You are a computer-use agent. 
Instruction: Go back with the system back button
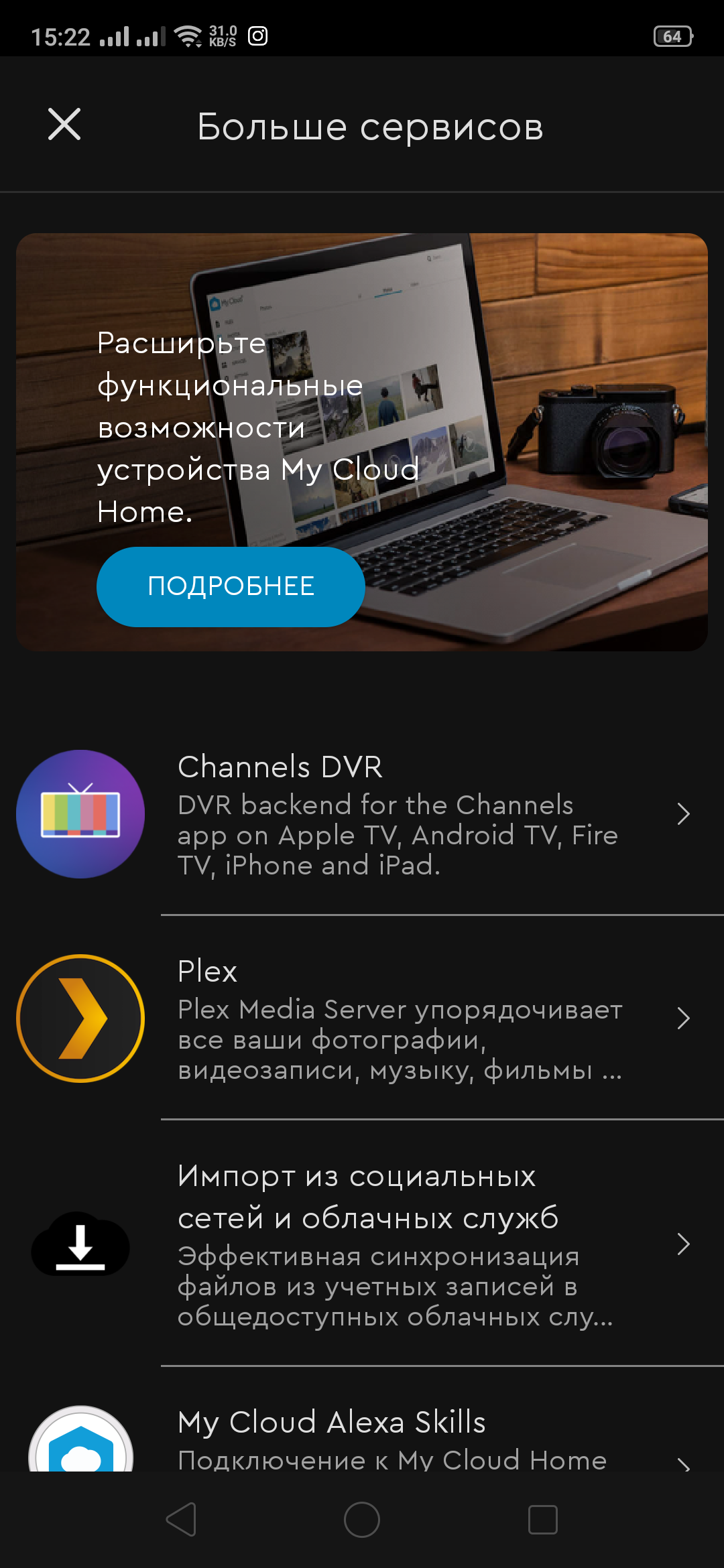[181, 1519]
